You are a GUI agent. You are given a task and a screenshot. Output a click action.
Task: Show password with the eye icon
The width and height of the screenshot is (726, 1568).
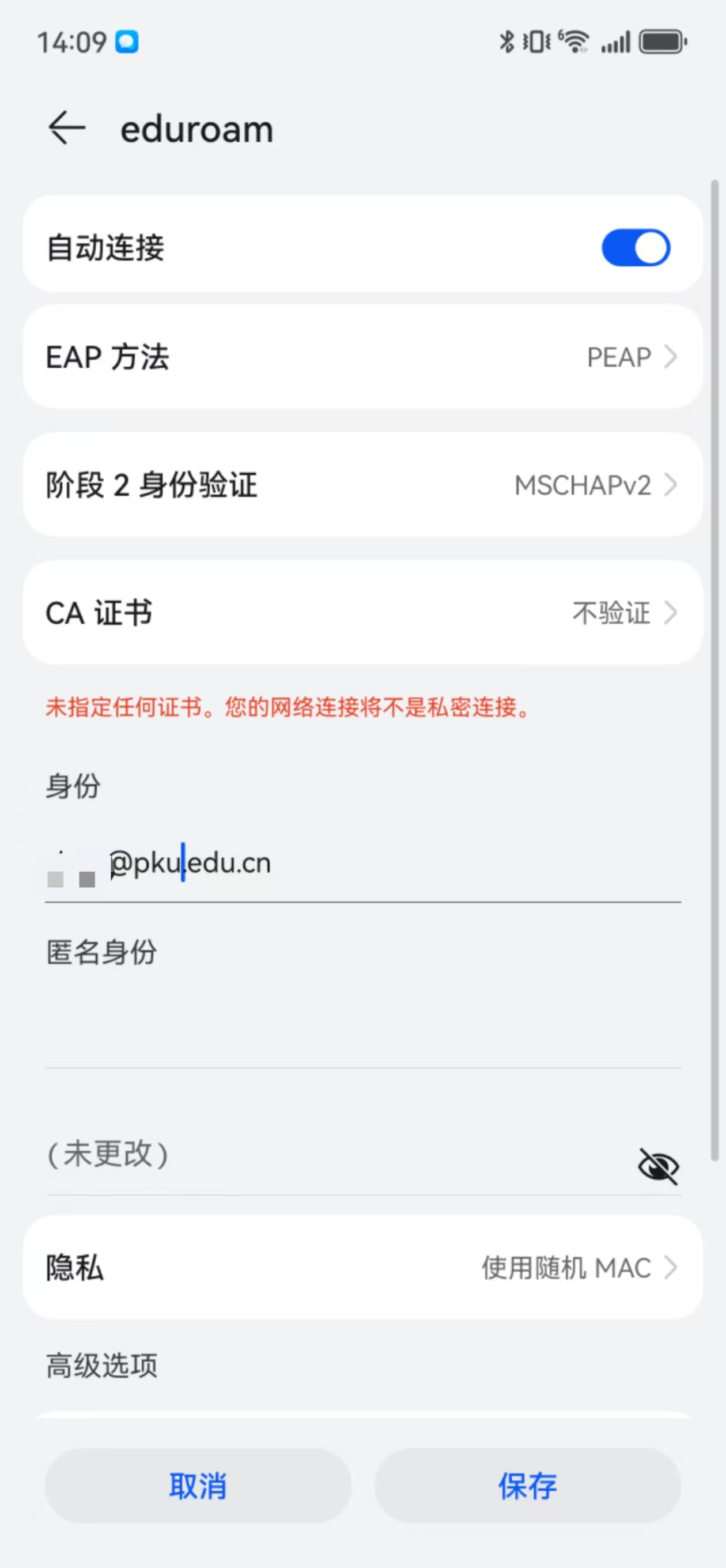point(658,1165)
